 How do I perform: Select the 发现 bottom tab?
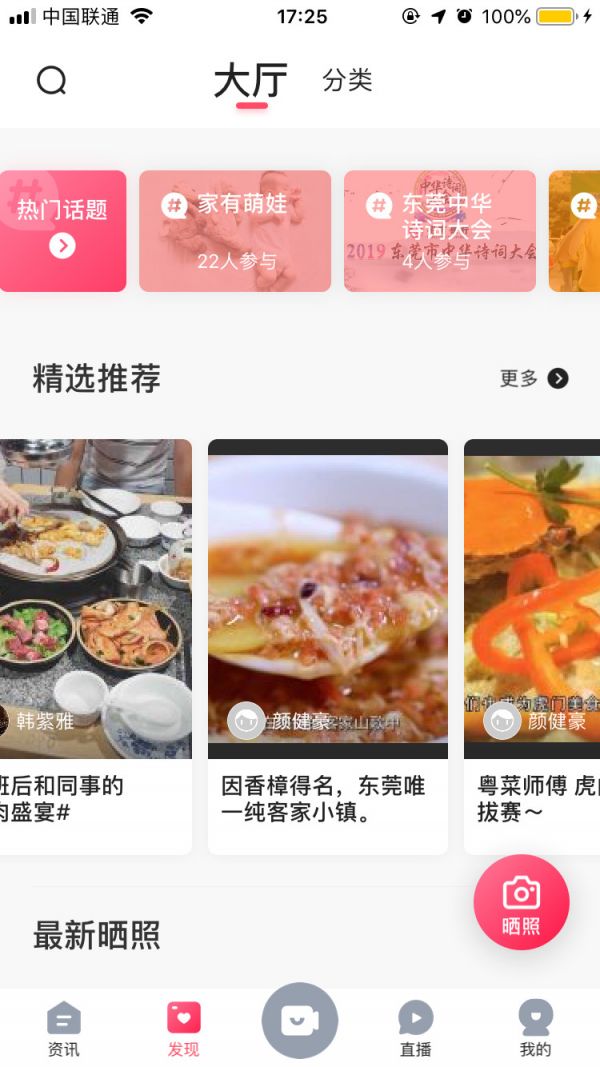click(183, 1029)
